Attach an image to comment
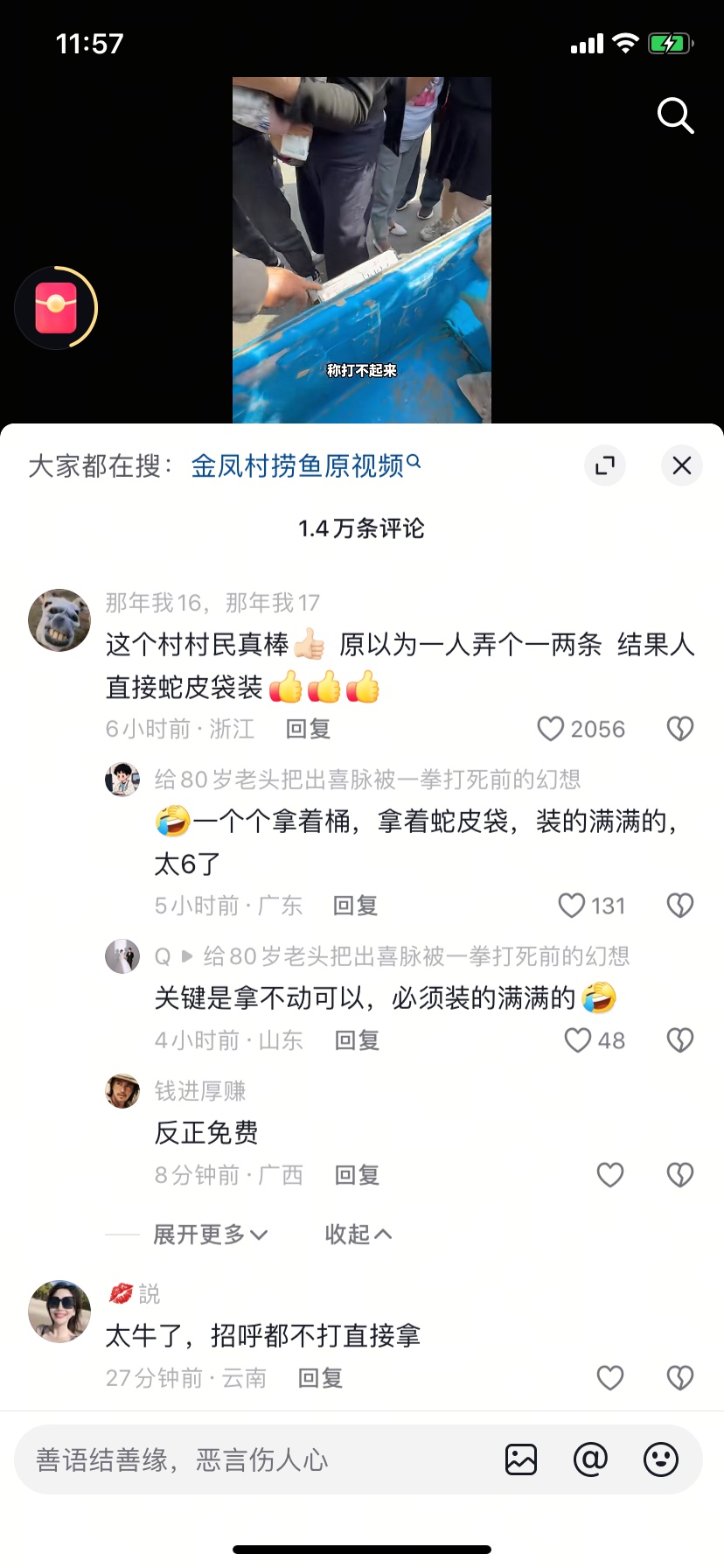 pyautogui.click(x=521, y=1459)
